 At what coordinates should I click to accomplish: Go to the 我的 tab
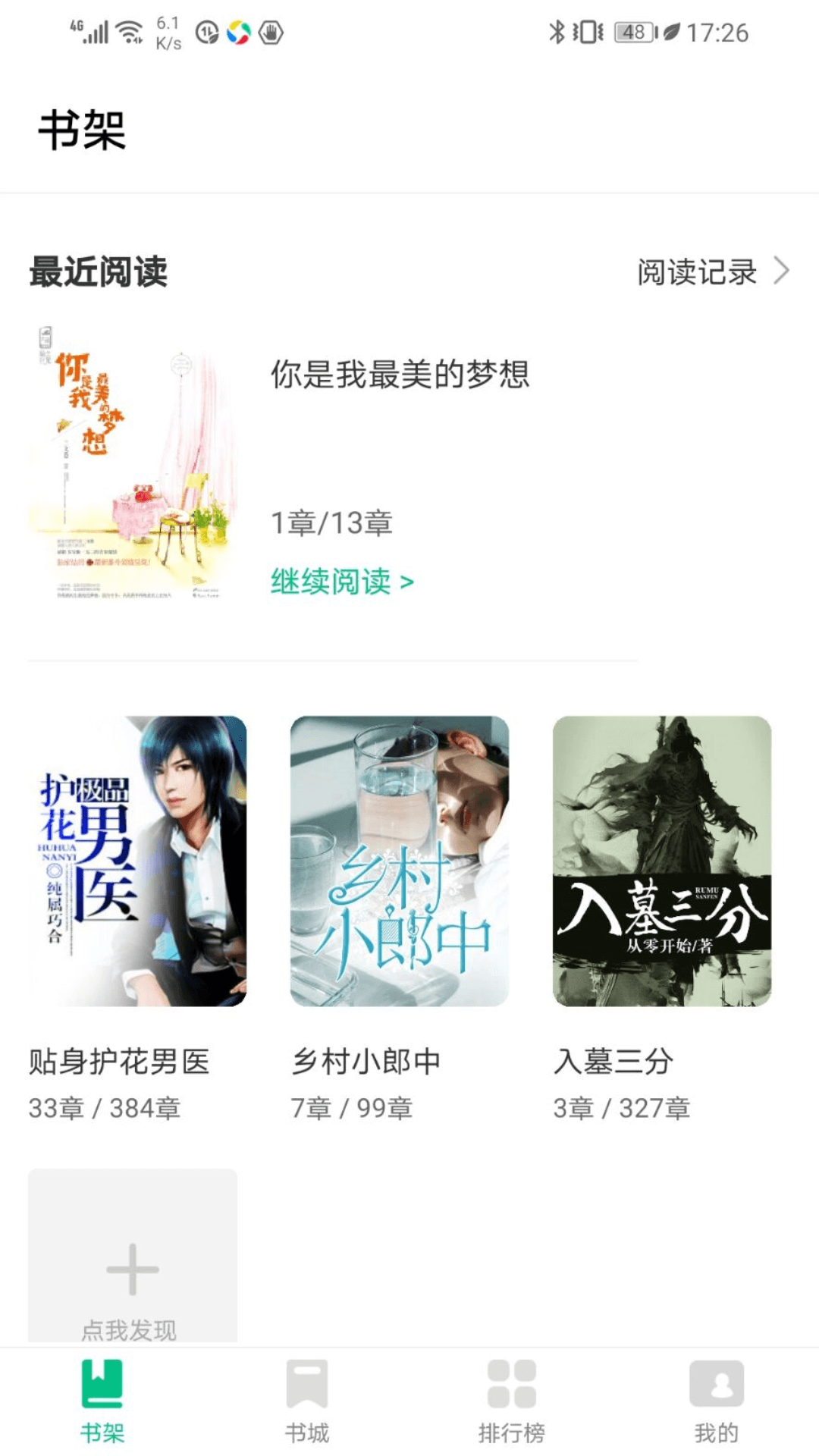[717, 1401]
